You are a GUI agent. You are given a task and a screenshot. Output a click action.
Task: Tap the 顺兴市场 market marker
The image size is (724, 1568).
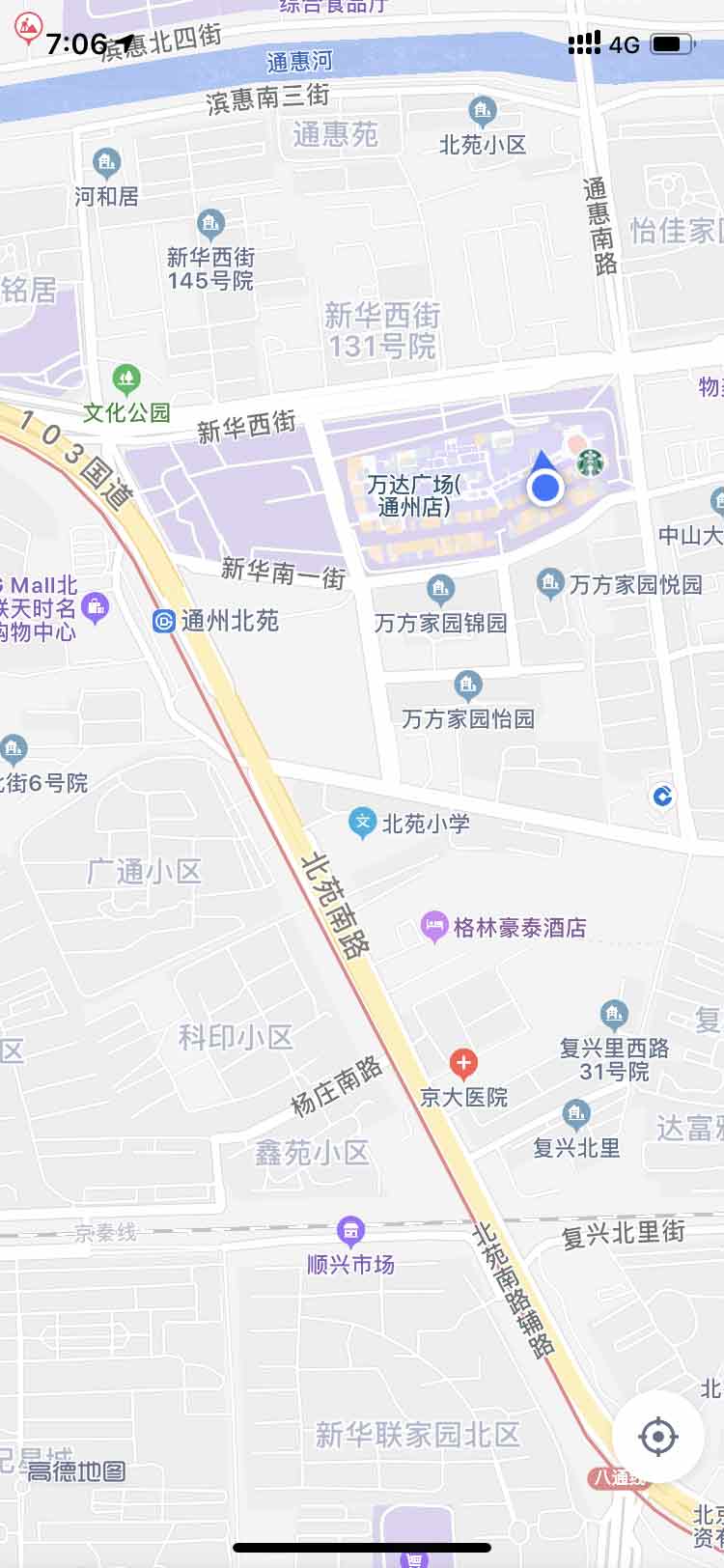click(x=350, y=1231)
